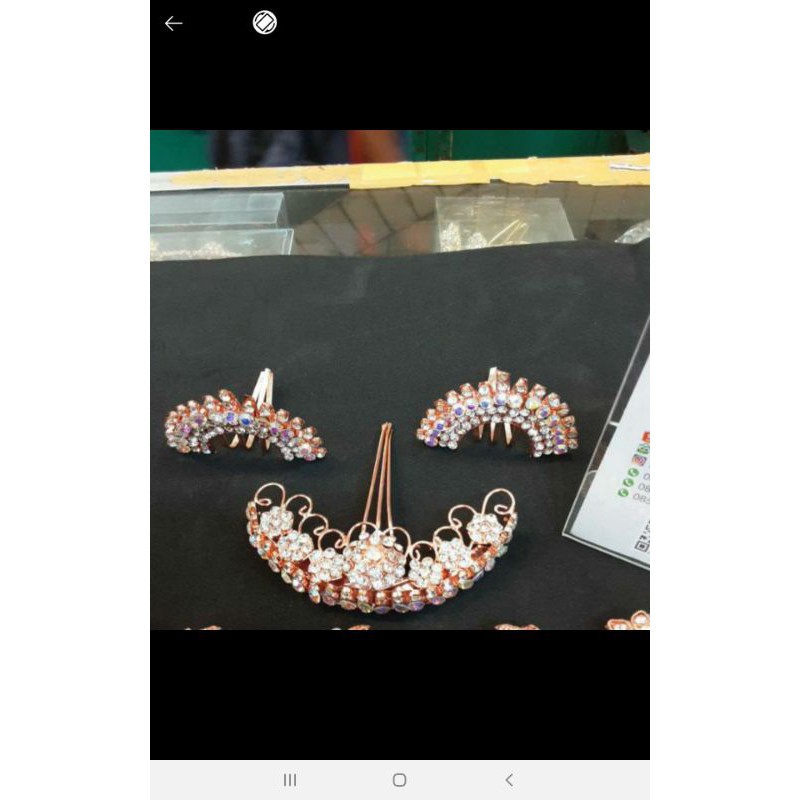Tap the system back button
Image resolution: width=800 pixels, height=800 pixels.
tap(509, 780)
